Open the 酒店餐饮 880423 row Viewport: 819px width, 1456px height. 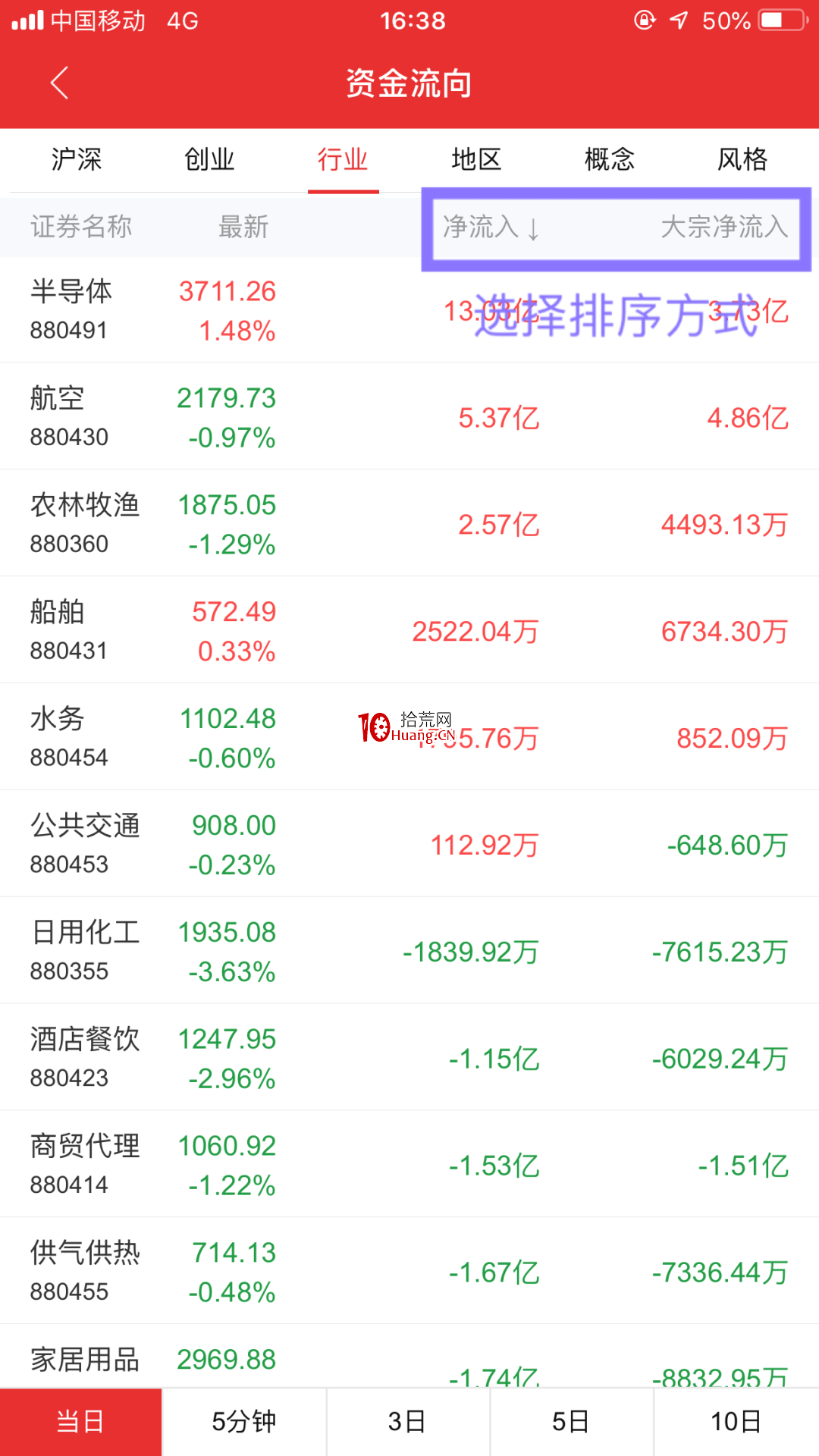pos(409,1058)
